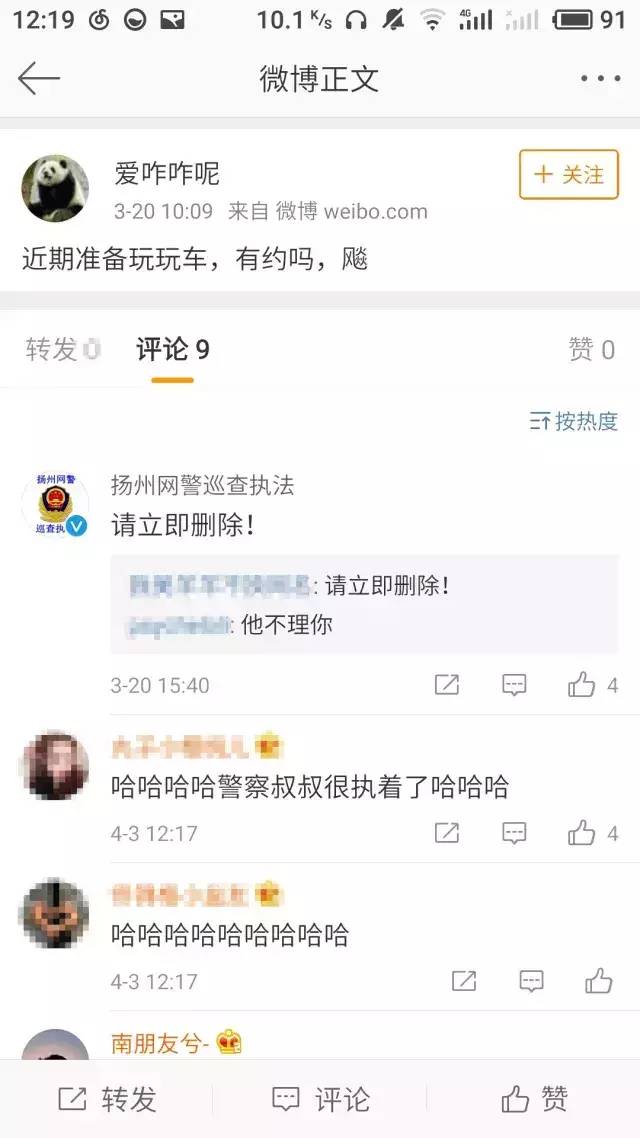The height and width of the screenshot is (1138, 640).
Task: Open the three-dot overflow menu
Action: tap(600, 79)
